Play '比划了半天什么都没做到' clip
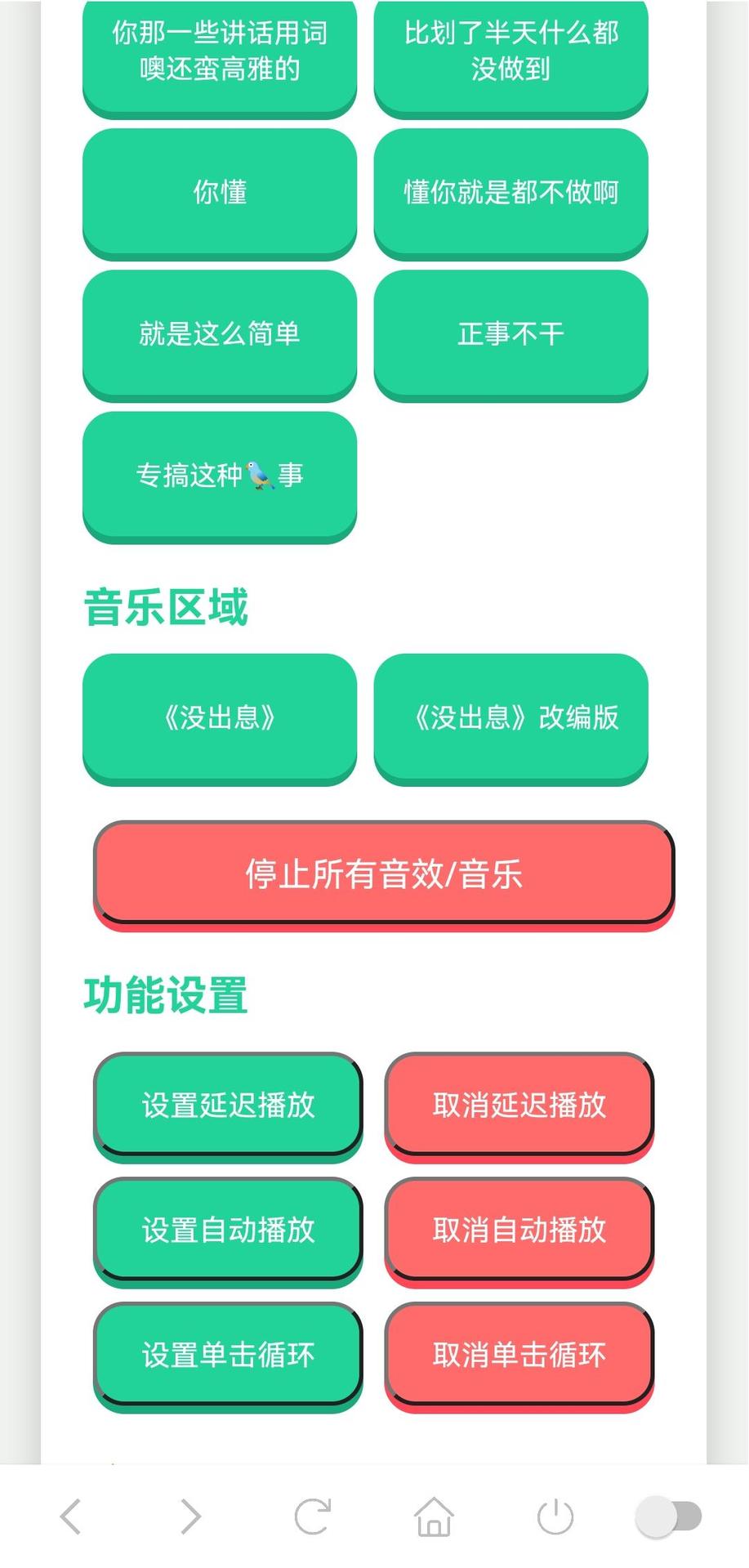Viewport: 749px width, 1568px height. tap(510, 52)
